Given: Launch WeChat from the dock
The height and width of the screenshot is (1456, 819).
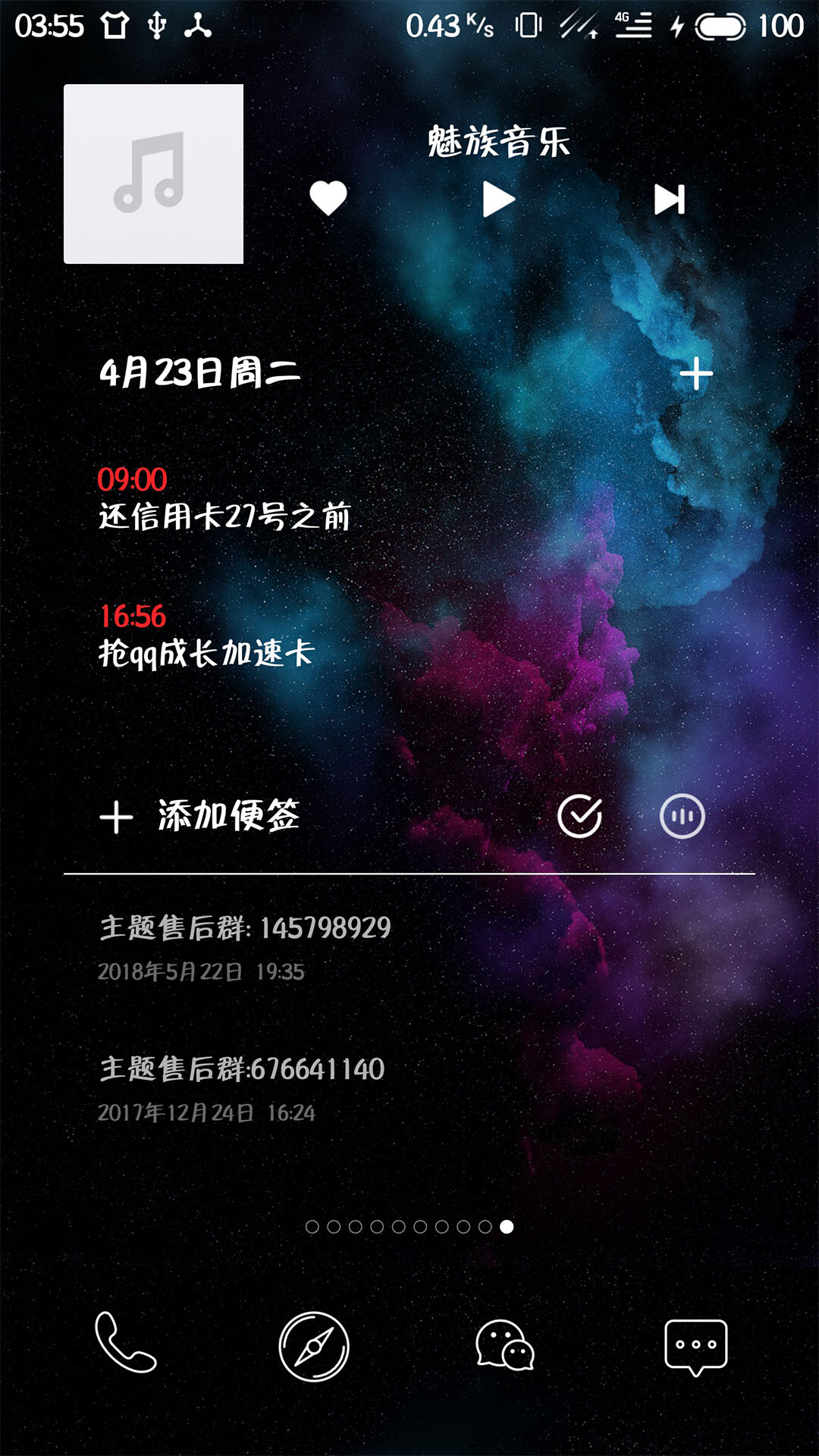Looking at the screenshot, I should [x=505, y=1345].
